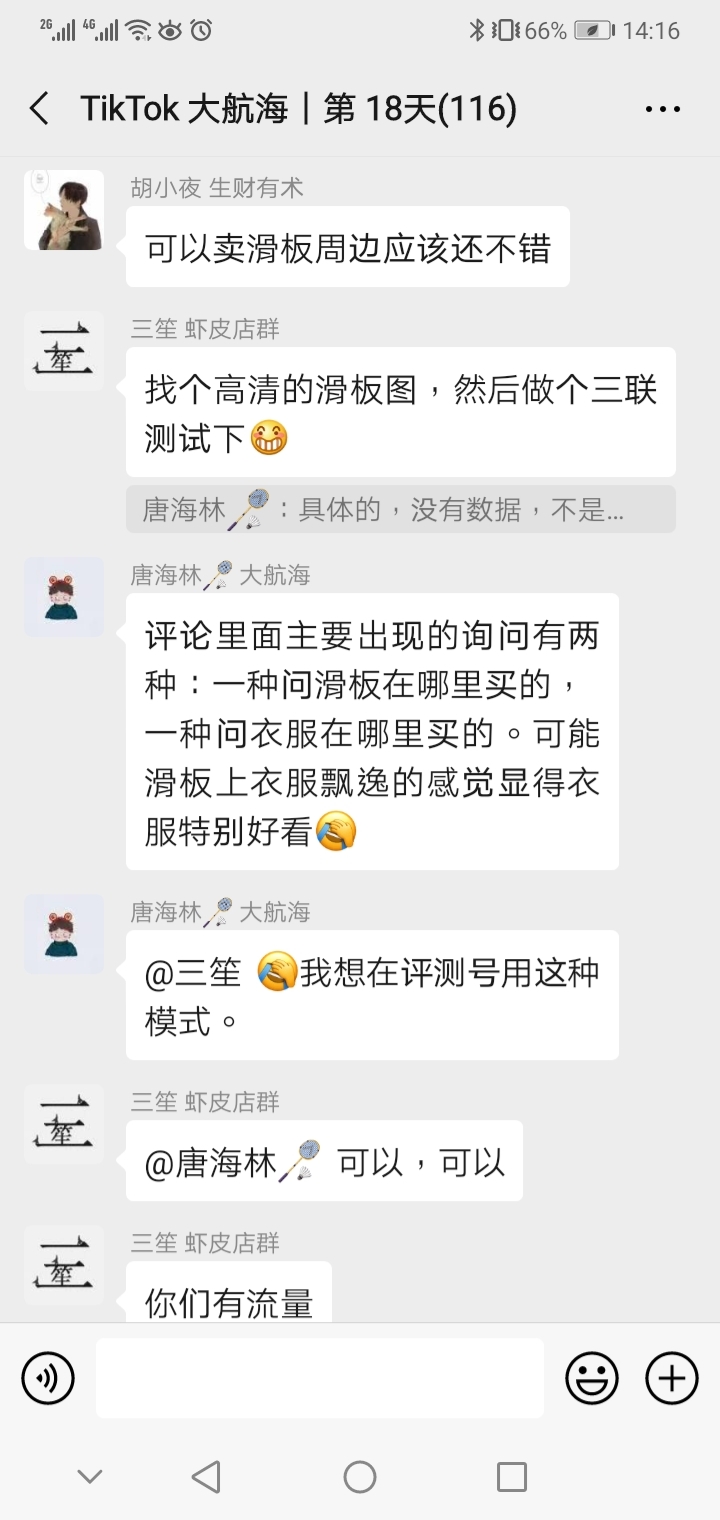
Task: Tap the quoted 唐海林 reply snippet
Action: (400, 510)
